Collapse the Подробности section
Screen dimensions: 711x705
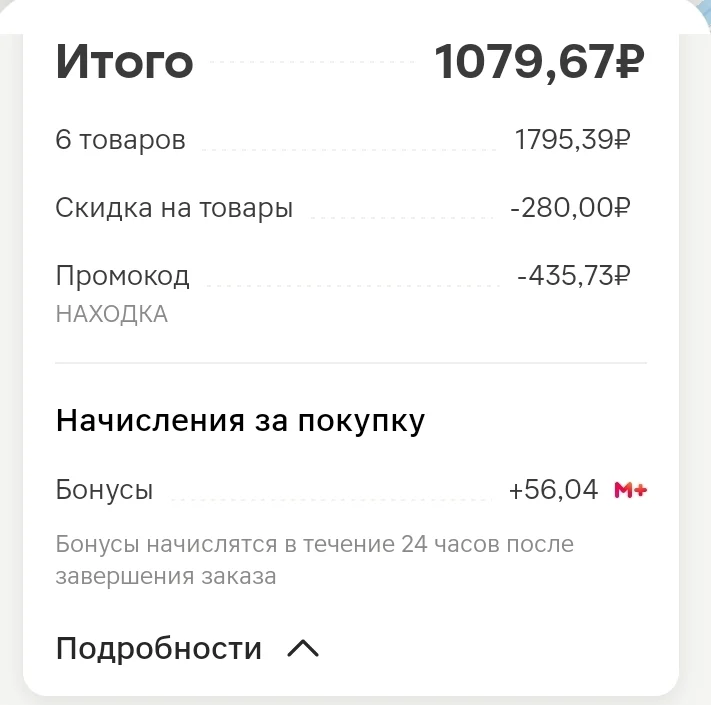(187, 648)
